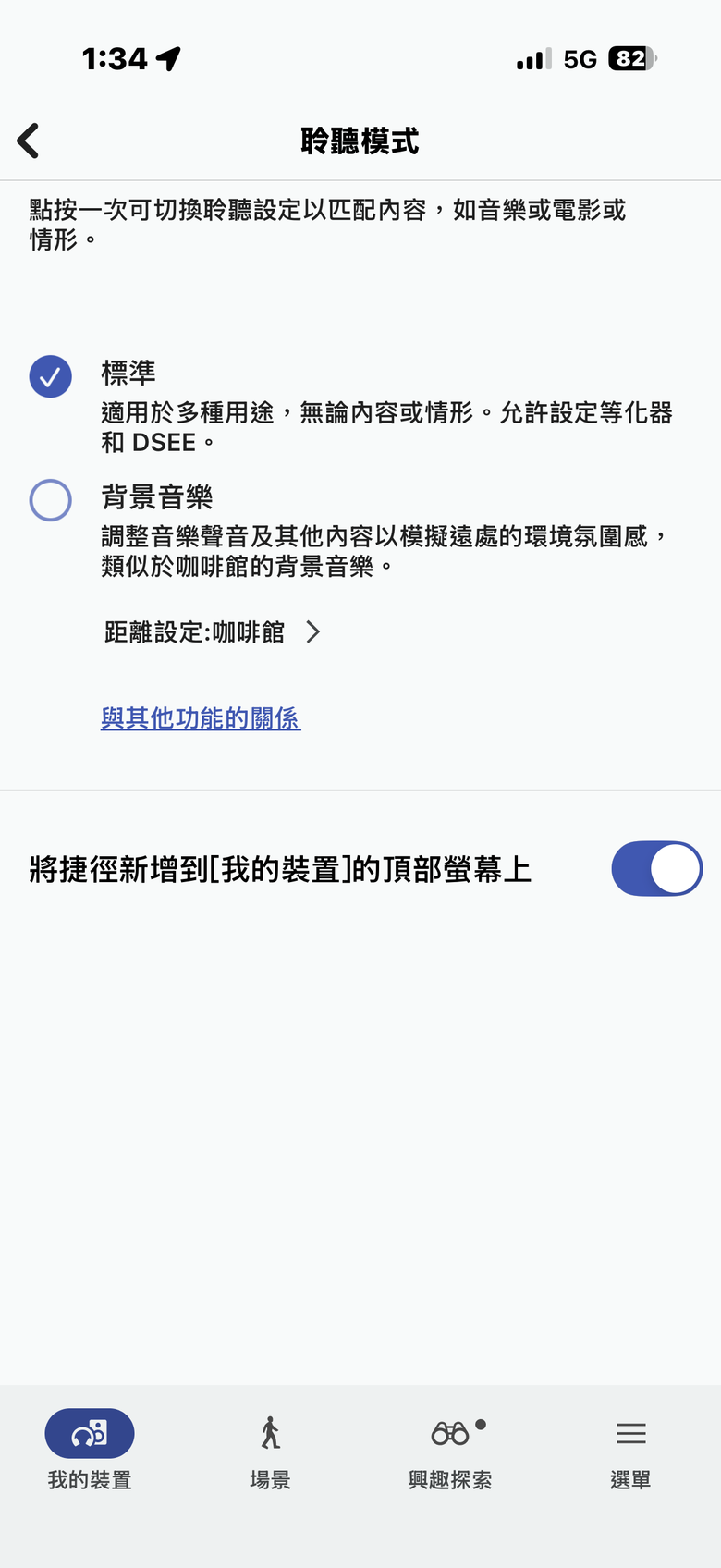This screenshot has width=721, height=1568.
Task: Select the 標準 listening mode
Action: (51, 376)
